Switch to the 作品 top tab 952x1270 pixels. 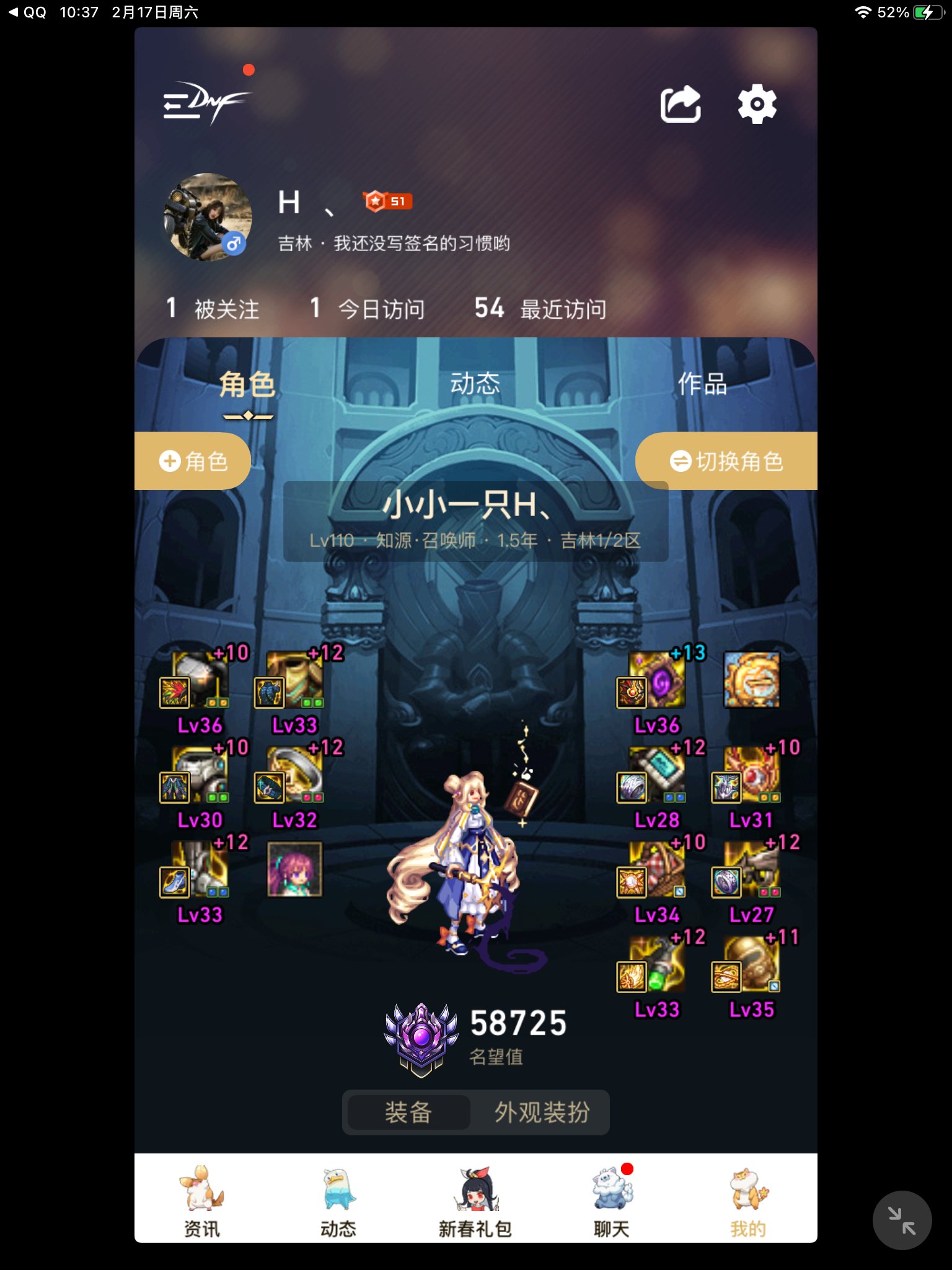[x=702, y=384]
